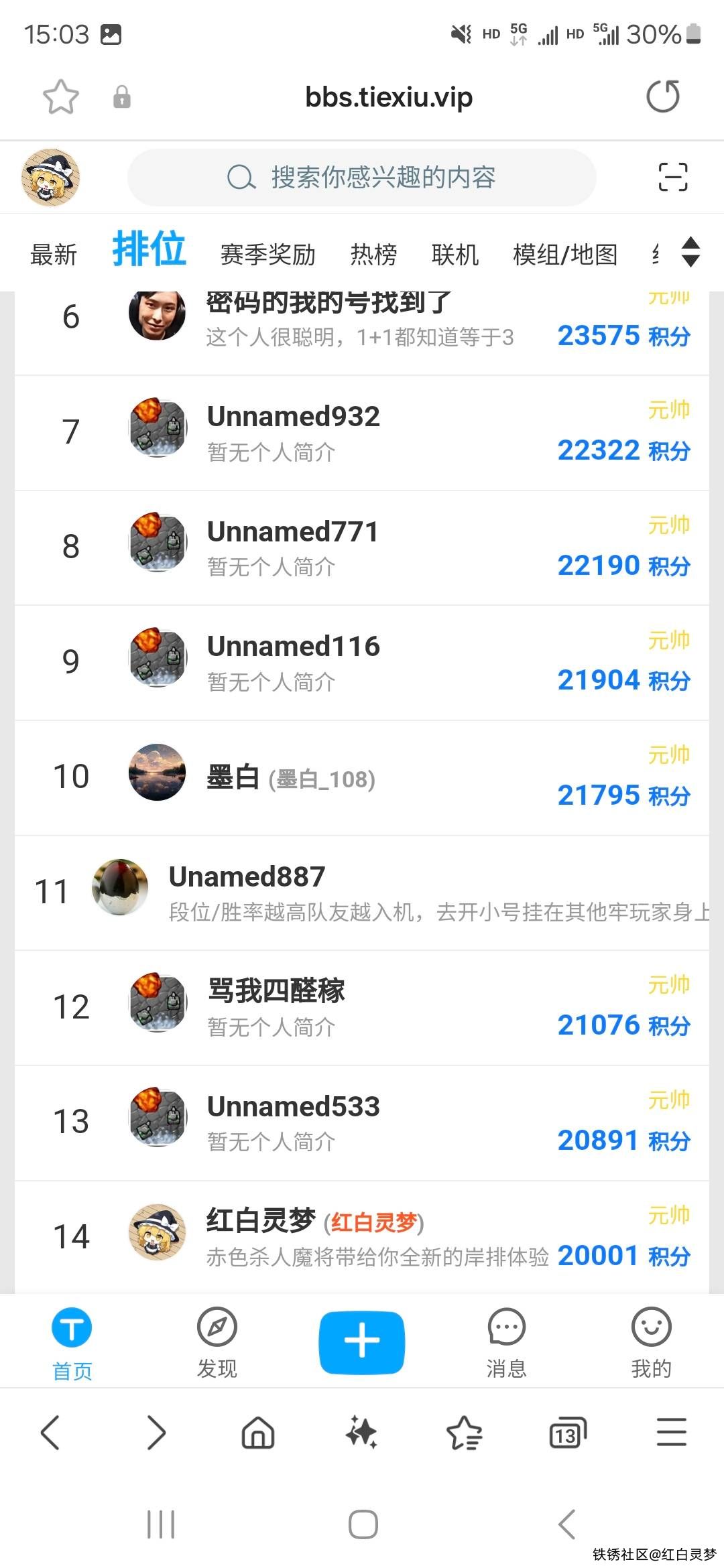Expand the tab list with the arrows icon

pos(690,252)
